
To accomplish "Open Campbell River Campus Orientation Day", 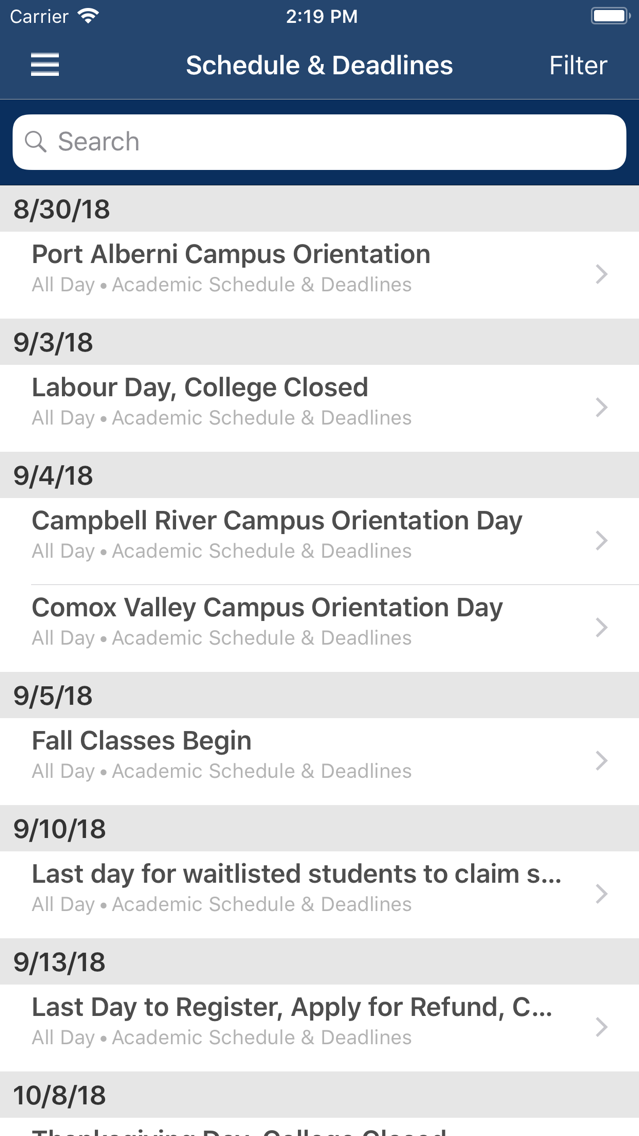I will tap(320, 541).
